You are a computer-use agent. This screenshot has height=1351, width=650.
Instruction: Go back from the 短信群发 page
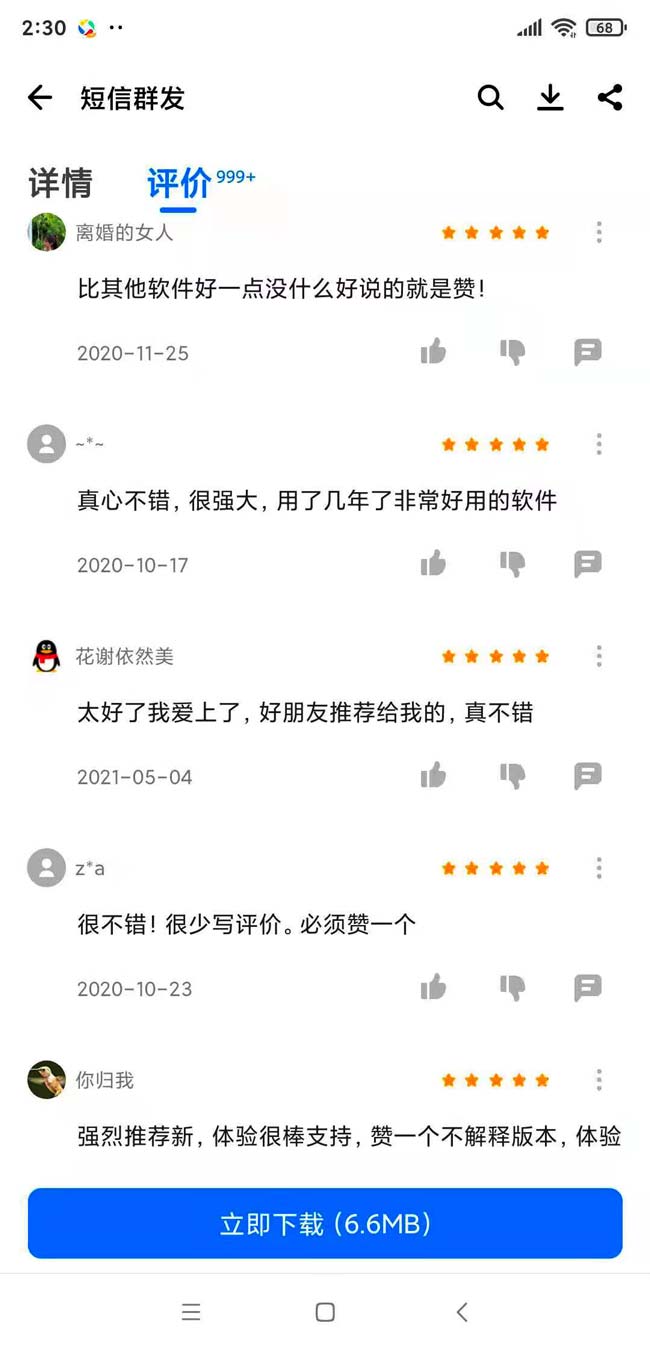tap(40, 97)
